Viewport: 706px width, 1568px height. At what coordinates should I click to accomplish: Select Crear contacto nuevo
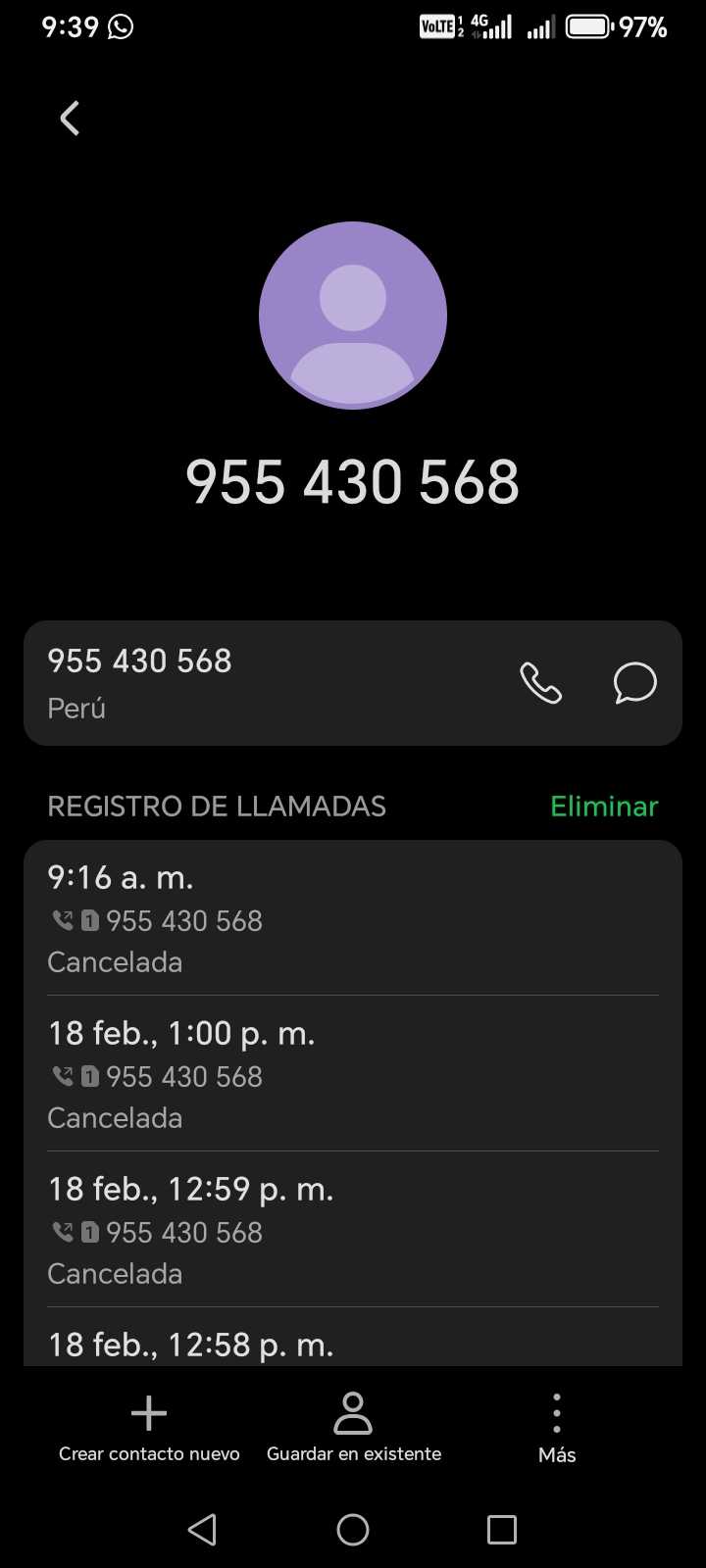point(149,1428)
